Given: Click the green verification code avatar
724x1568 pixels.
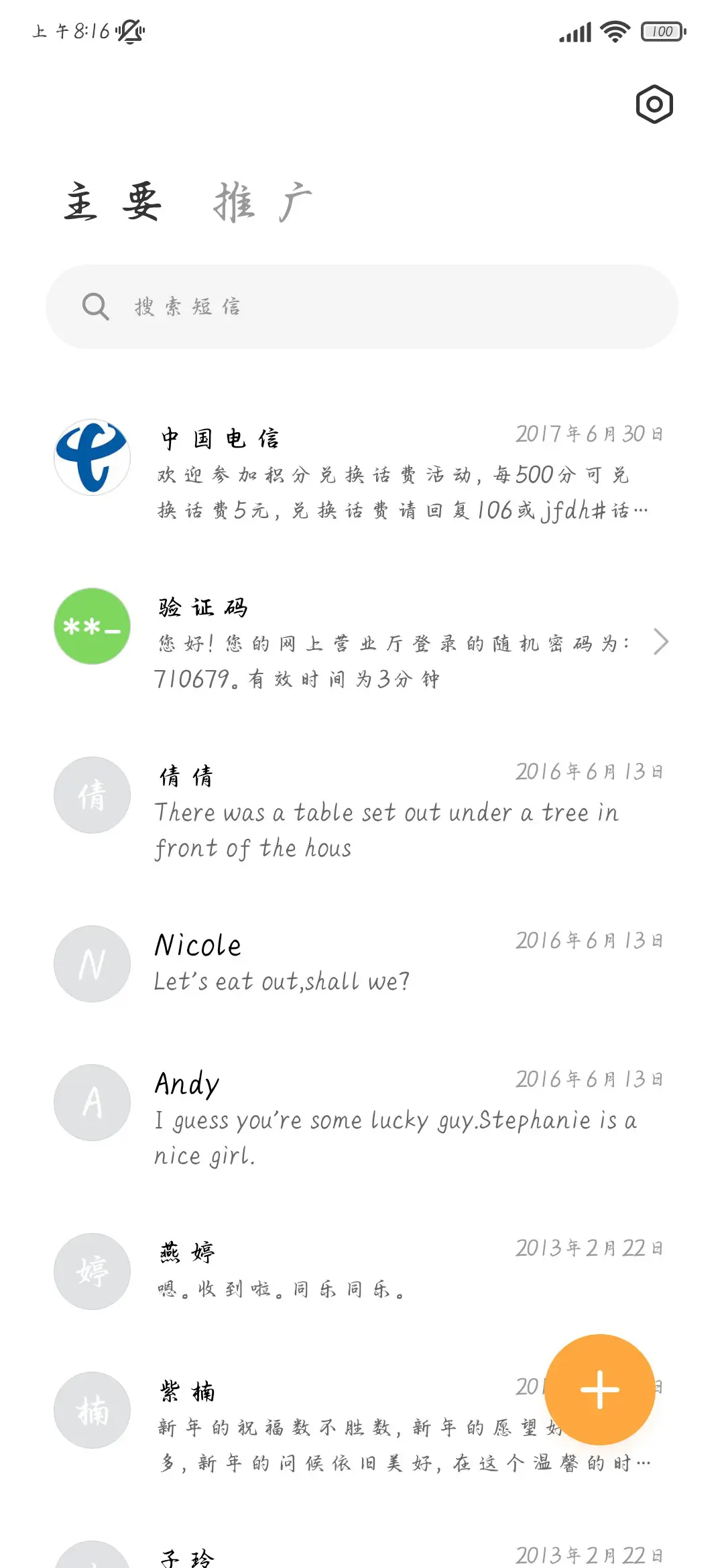Looking at the screenshot, I should click(92, 628).
